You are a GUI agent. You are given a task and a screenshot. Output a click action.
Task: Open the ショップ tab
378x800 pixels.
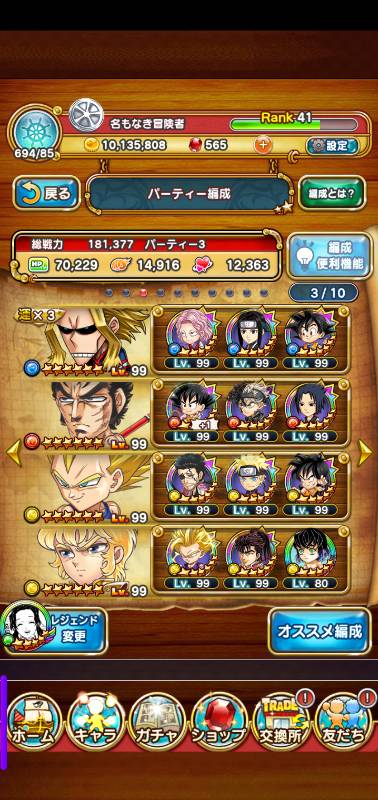click(x=218, y=720)
